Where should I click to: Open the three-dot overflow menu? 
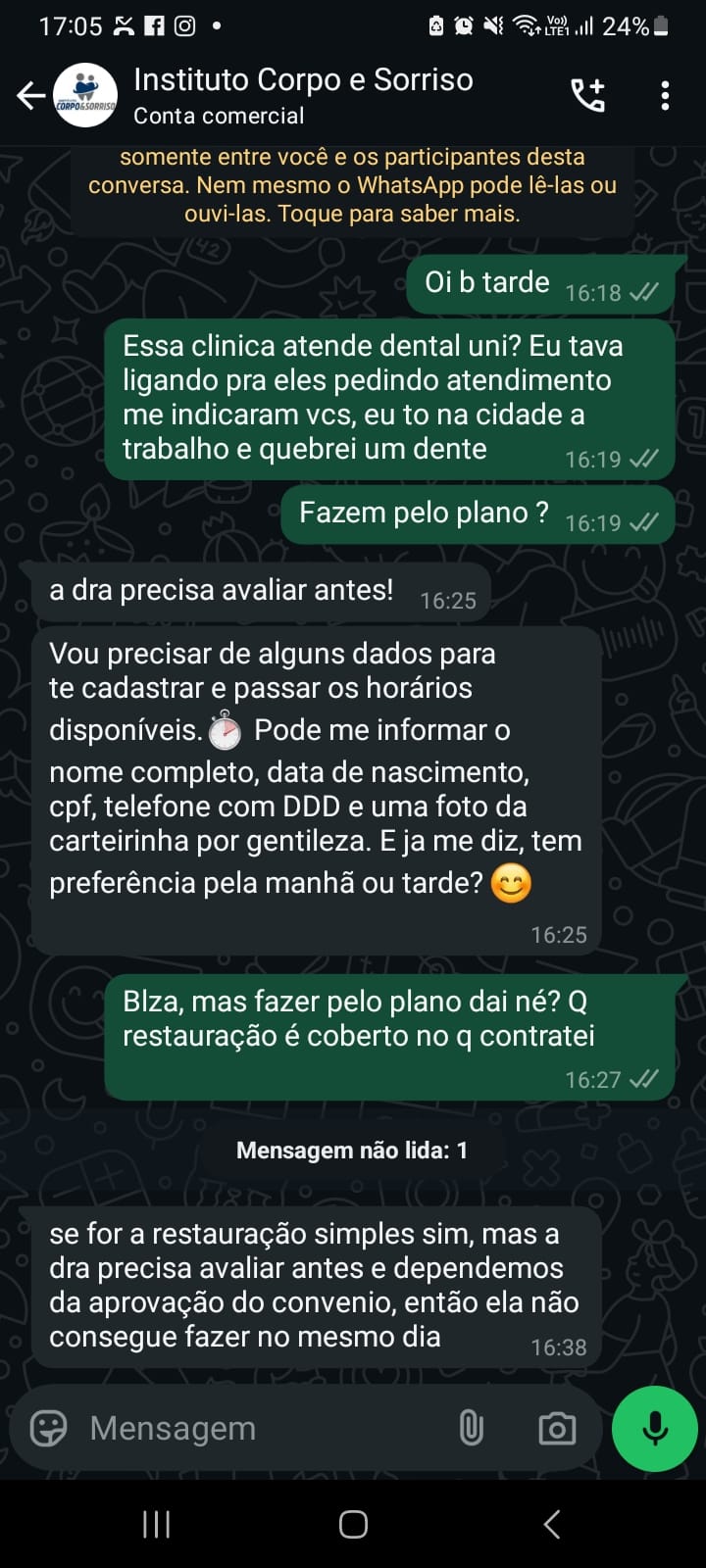click(665, 96)
